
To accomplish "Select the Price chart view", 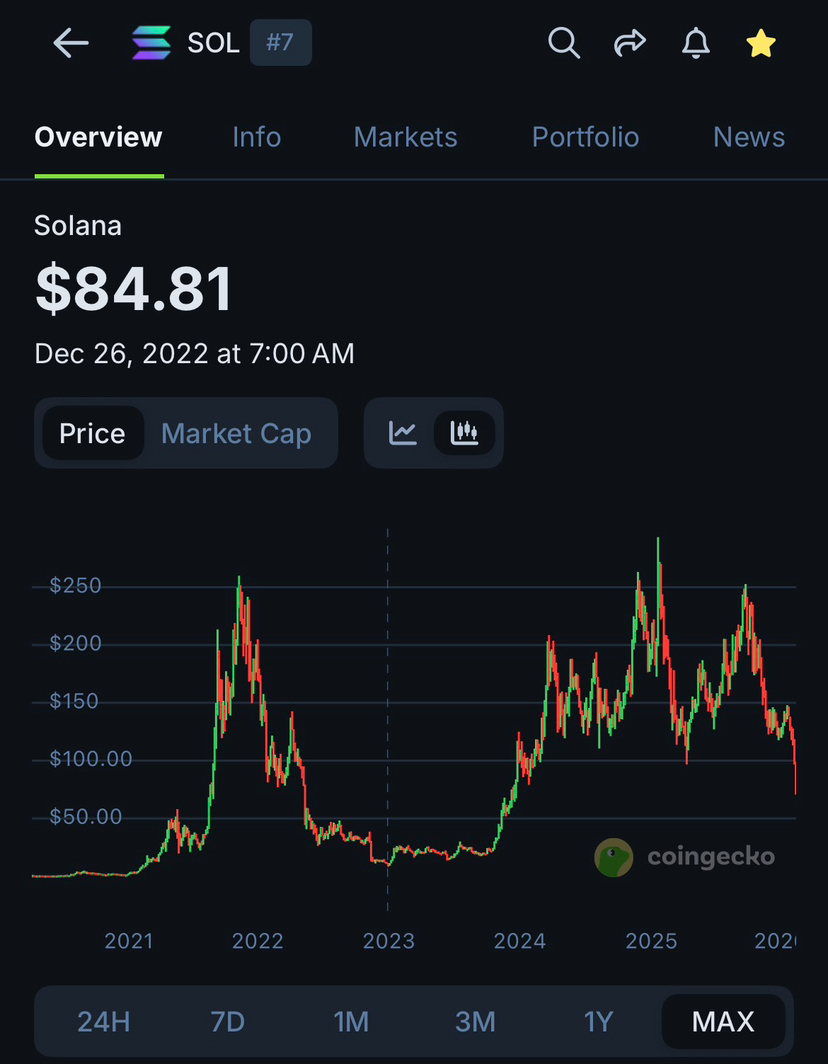I will point(92,434).
